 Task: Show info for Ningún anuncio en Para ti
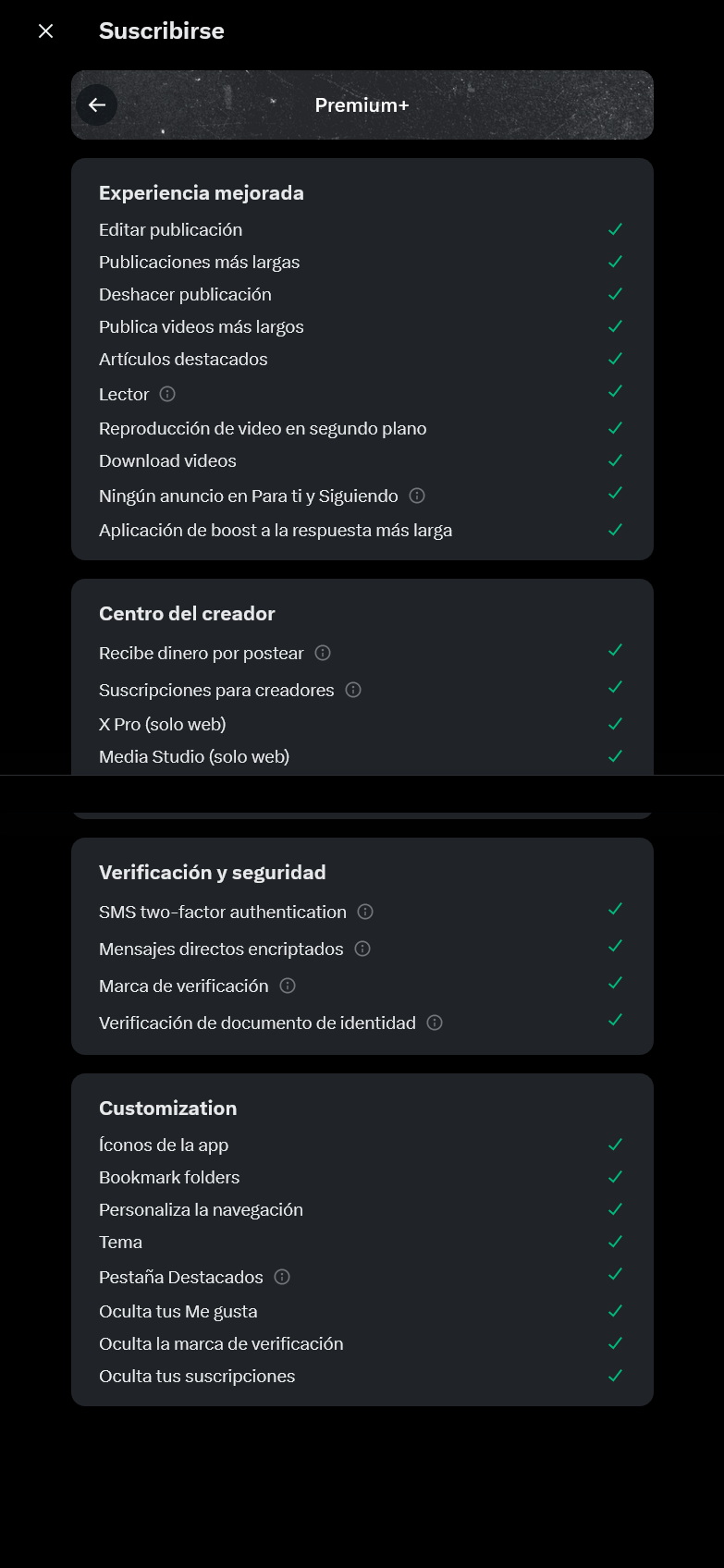click(x=417, y=496)
